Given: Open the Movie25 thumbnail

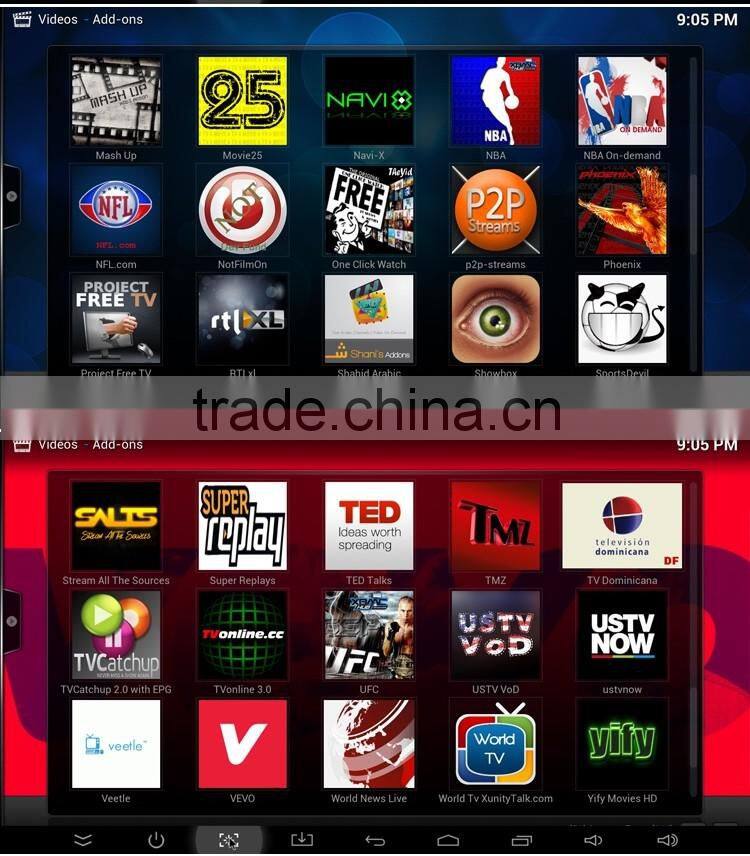Looking at the screenshot, I should (242, 98).
